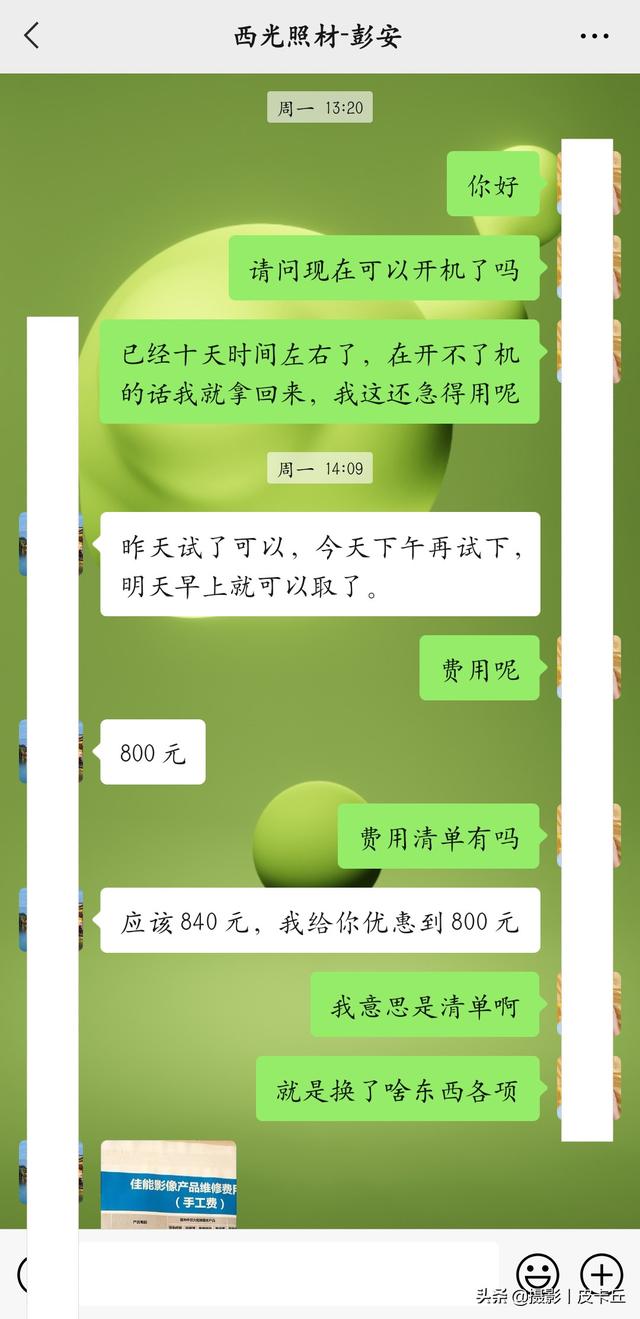Go back to the chat list

[32, 37]
